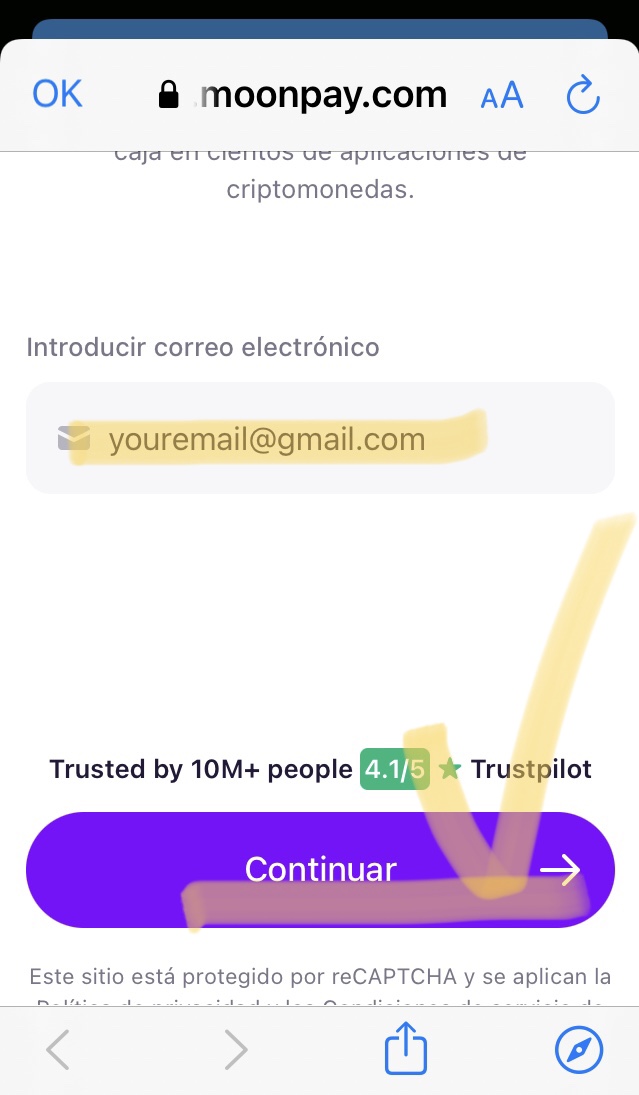Reload the moonpay.com page
This screenshot has height=1095, width=639.
tap(582, 95)
